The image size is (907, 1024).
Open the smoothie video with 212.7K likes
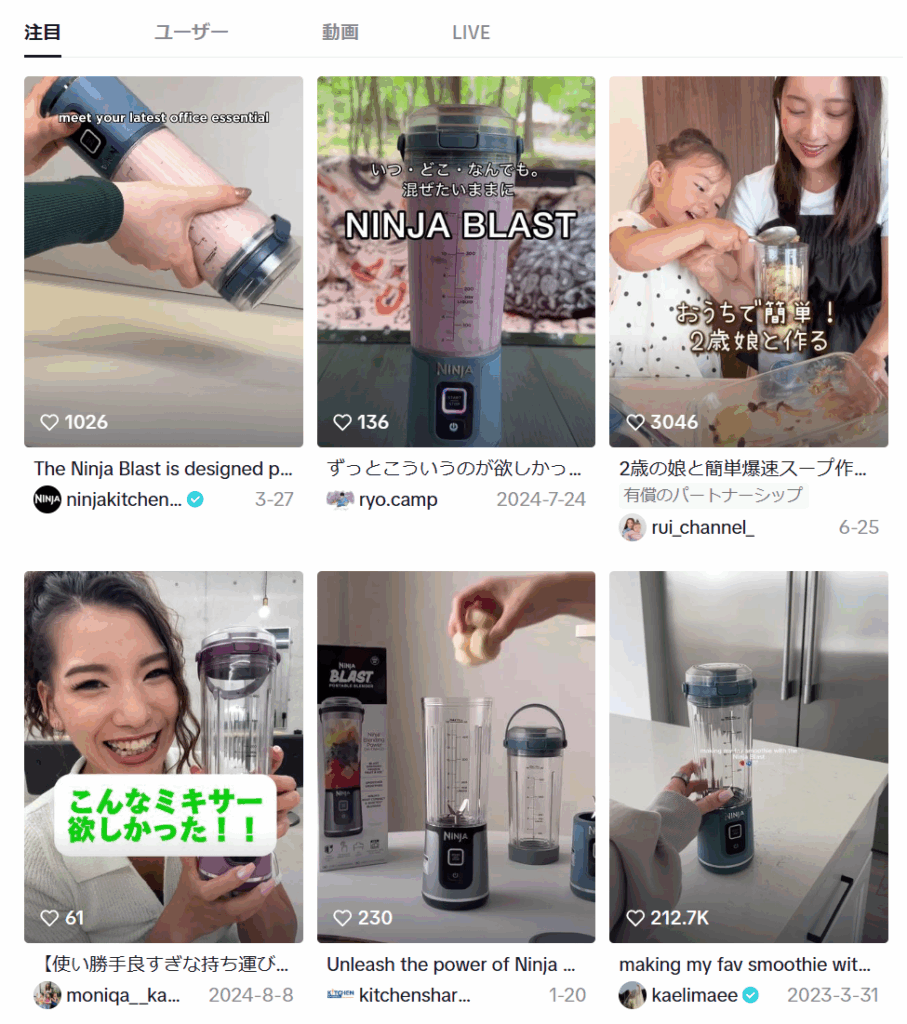point(748,756)
